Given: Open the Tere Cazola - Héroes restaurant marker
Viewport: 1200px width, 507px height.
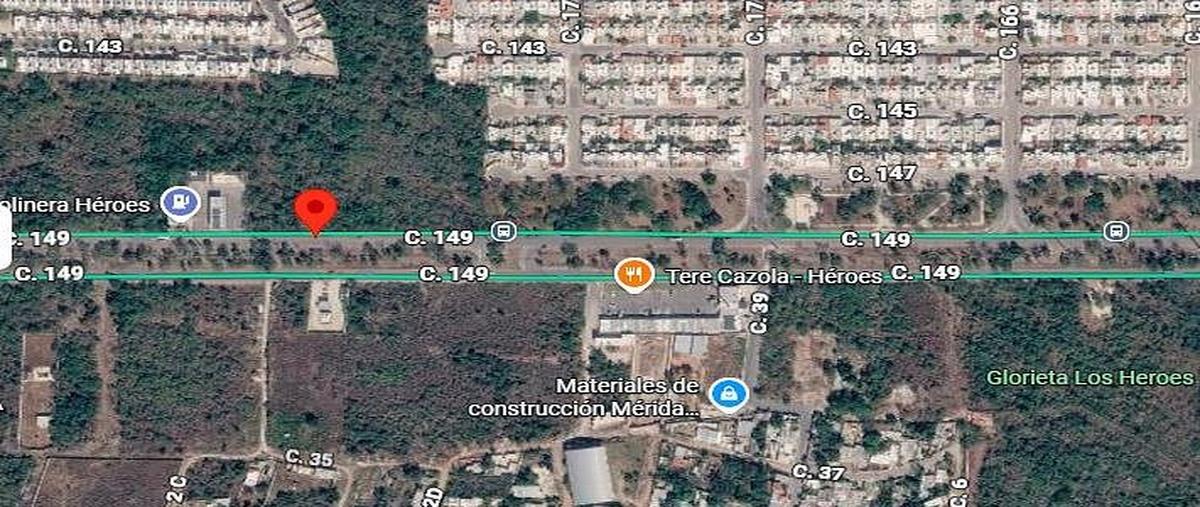Looking at the screenshot, I should (632, 273).
